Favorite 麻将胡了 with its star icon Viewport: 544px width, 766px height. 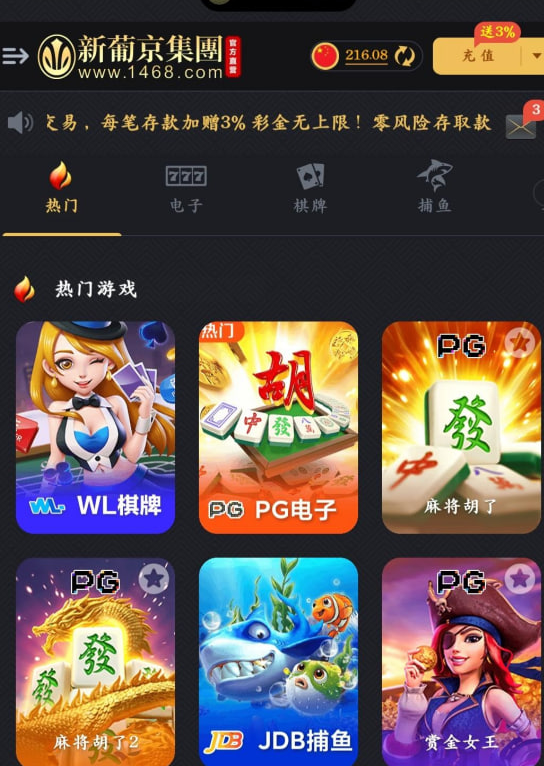click(x=520, y=342)
